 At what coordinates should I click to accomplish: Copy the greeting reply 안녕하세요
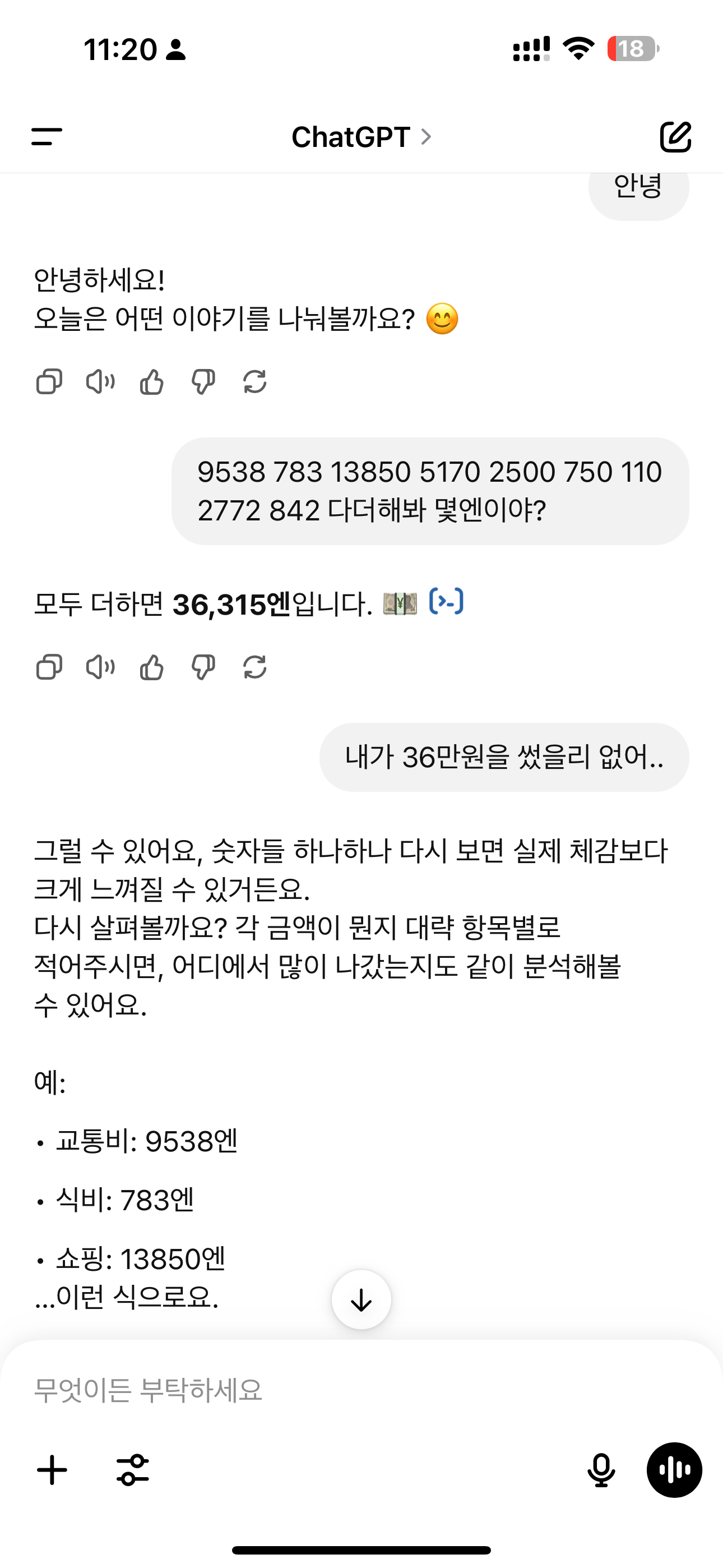pyautogui.click(x=49, y=382)
